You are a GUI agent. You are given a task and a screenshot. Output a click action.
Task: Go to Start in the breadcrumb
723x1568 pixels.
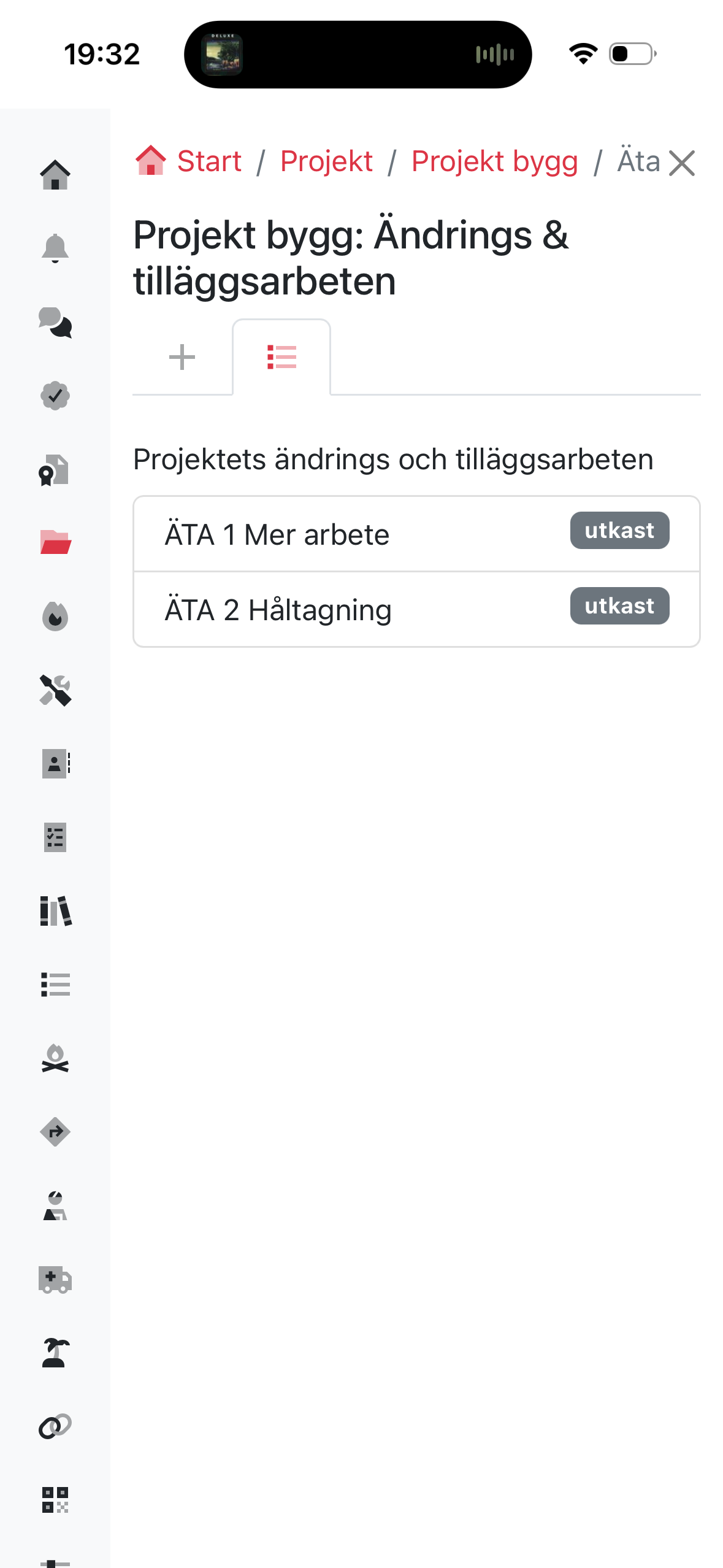[x=208, y=162]
